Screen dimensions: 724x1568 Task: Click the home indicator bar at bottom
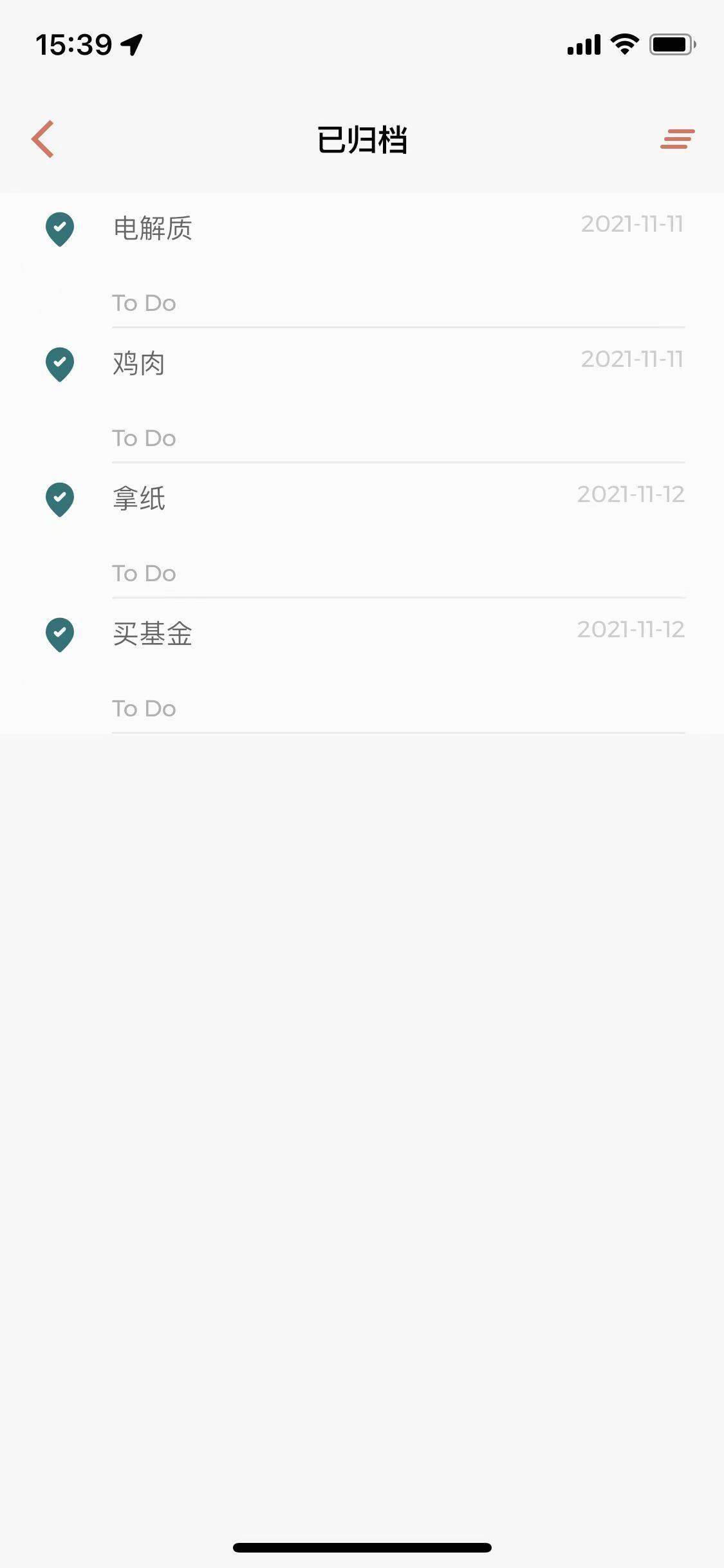(x=362, y=1547)
